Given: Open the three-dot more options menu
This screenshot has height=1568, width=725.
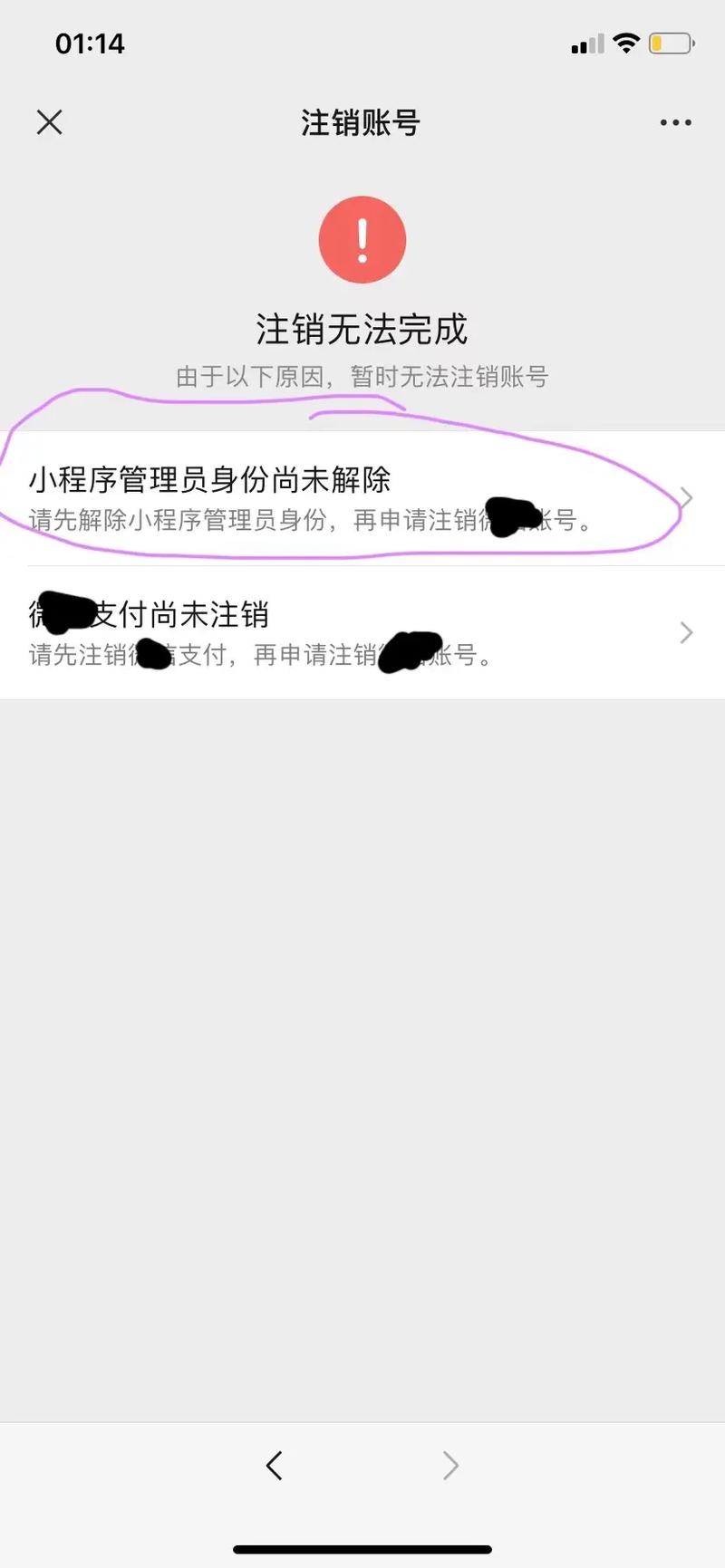Looking at the screenshot, I should click(675, 122).
